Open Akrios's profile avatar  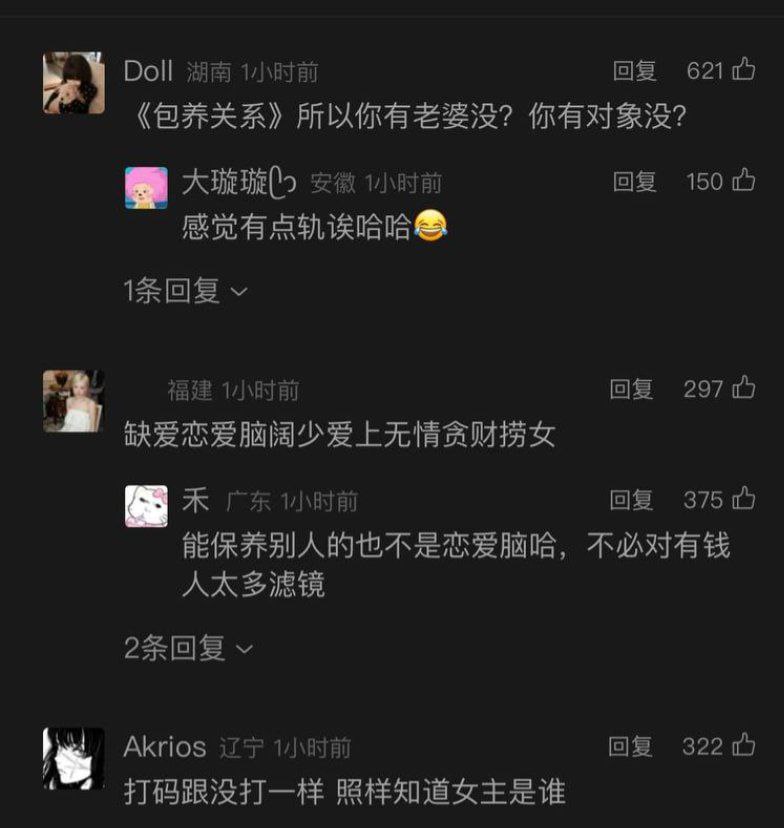coord(74,758)
